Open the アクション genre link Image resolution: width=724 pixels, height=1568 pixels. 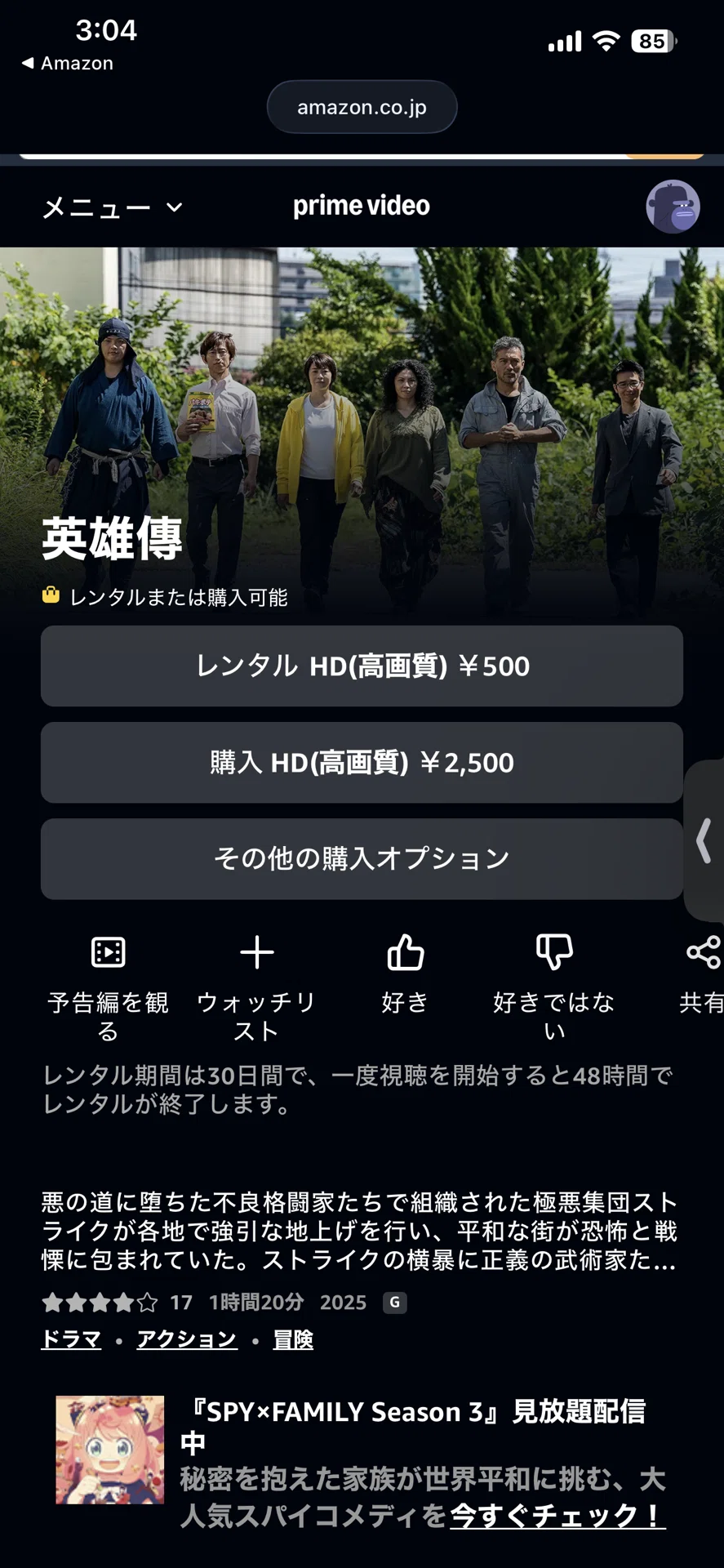tap(187, 1339)
